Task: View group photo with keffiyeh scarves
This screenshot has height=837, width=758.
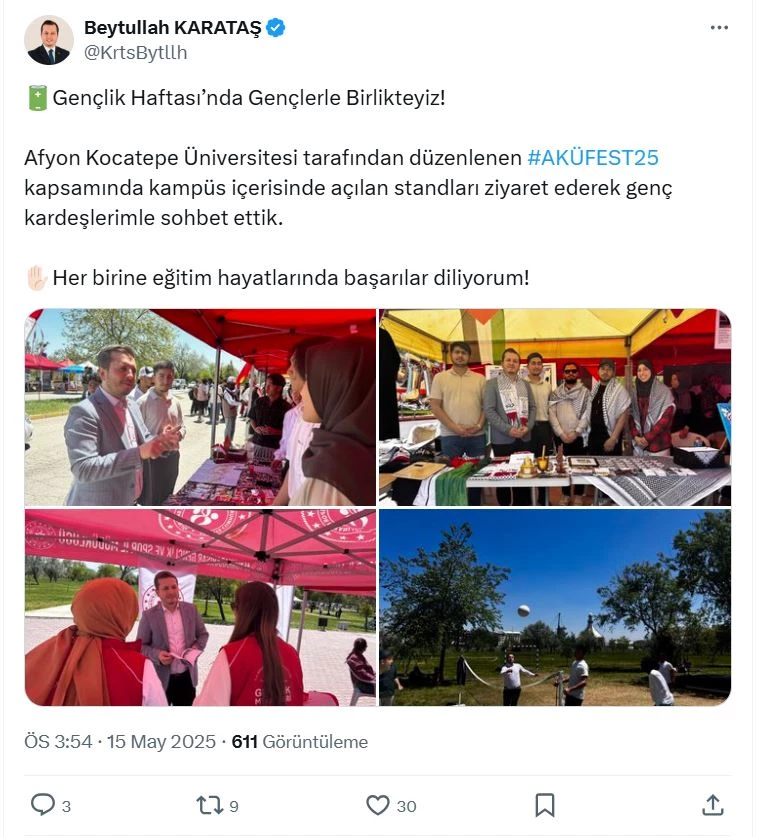Action: tap(555, 407)
